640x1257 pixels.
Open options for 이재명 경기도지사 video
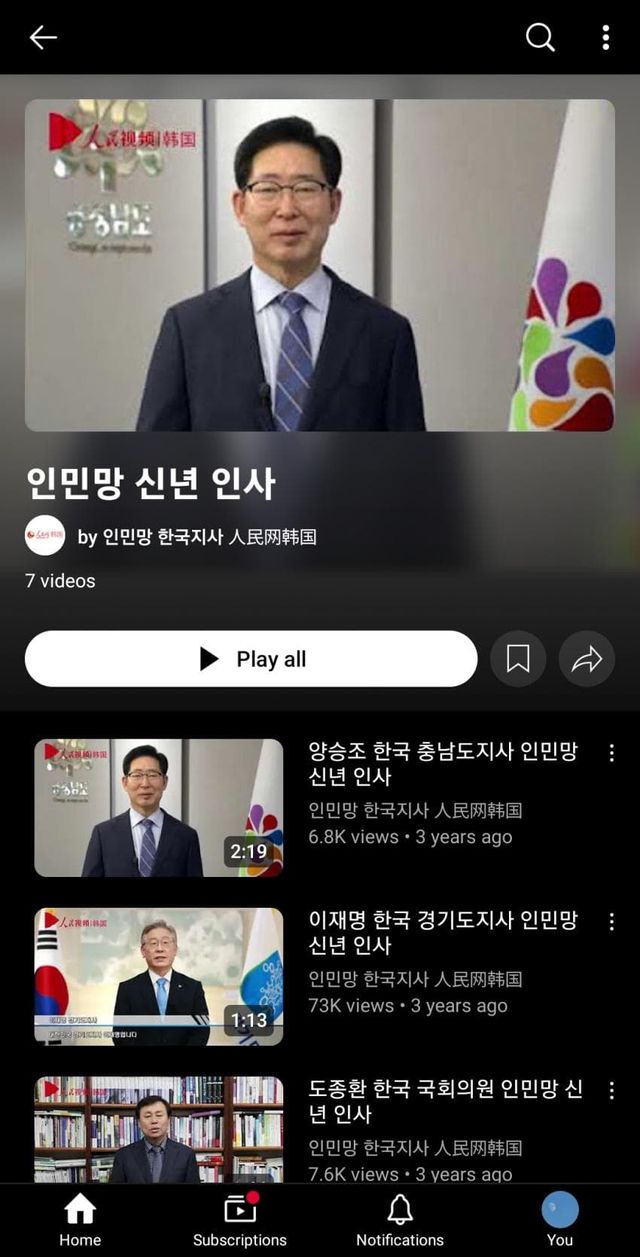pyautogui.click(x=611, y=922)
